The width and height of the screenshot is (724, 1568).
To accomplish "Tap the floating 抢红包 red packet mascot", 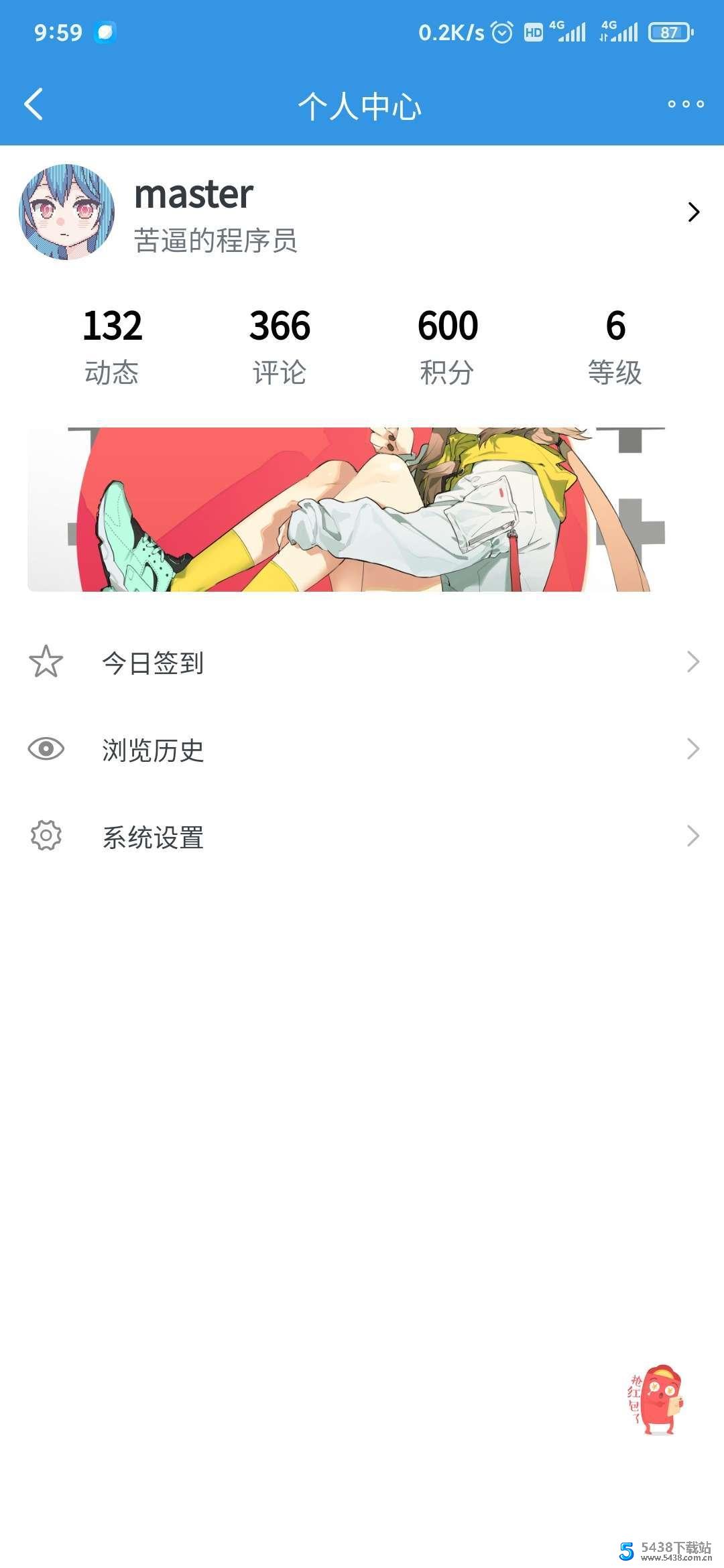I will (657, 1400).
